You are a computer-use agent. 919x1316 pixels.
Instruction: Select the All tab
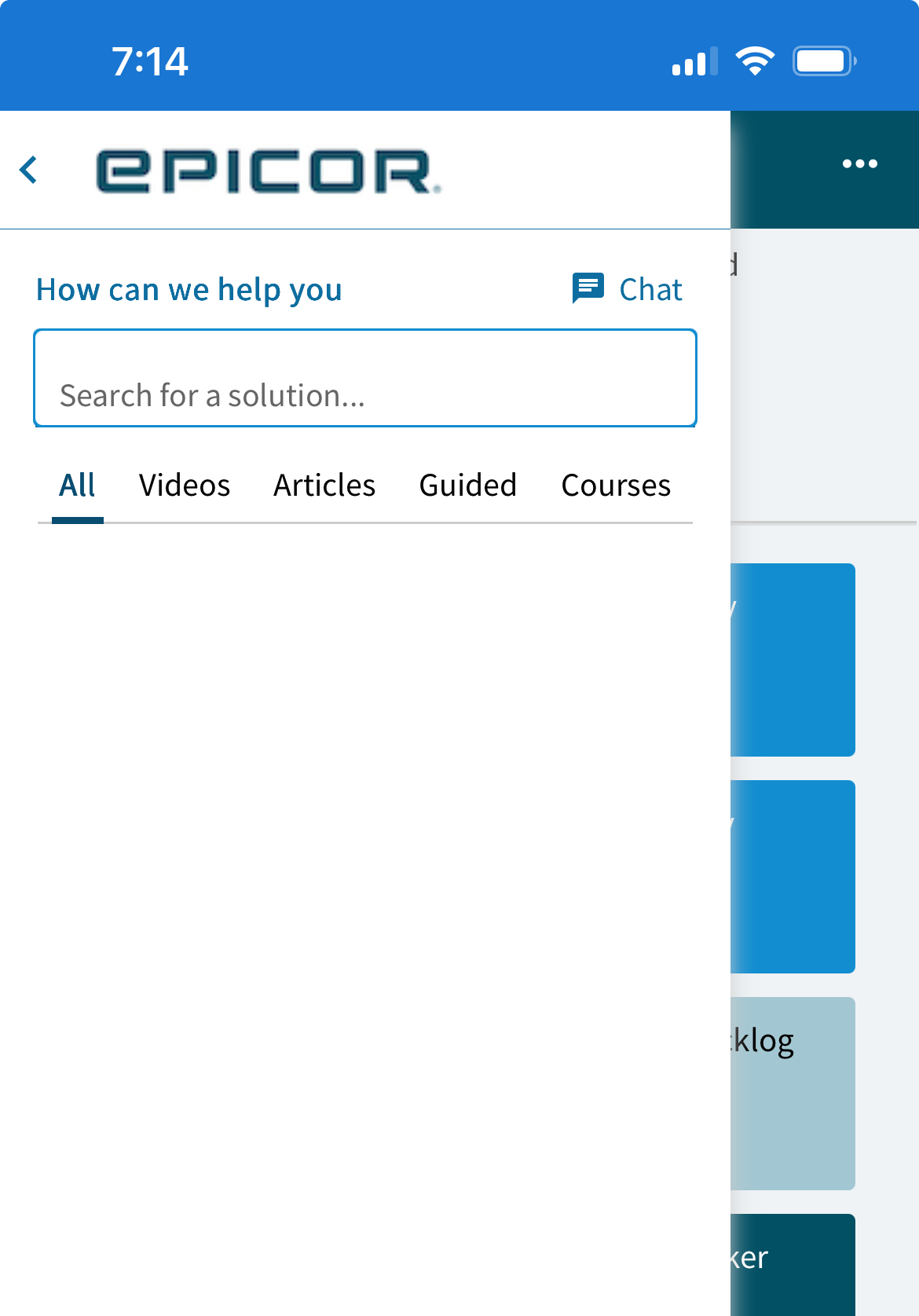click(x=77, y=486)
